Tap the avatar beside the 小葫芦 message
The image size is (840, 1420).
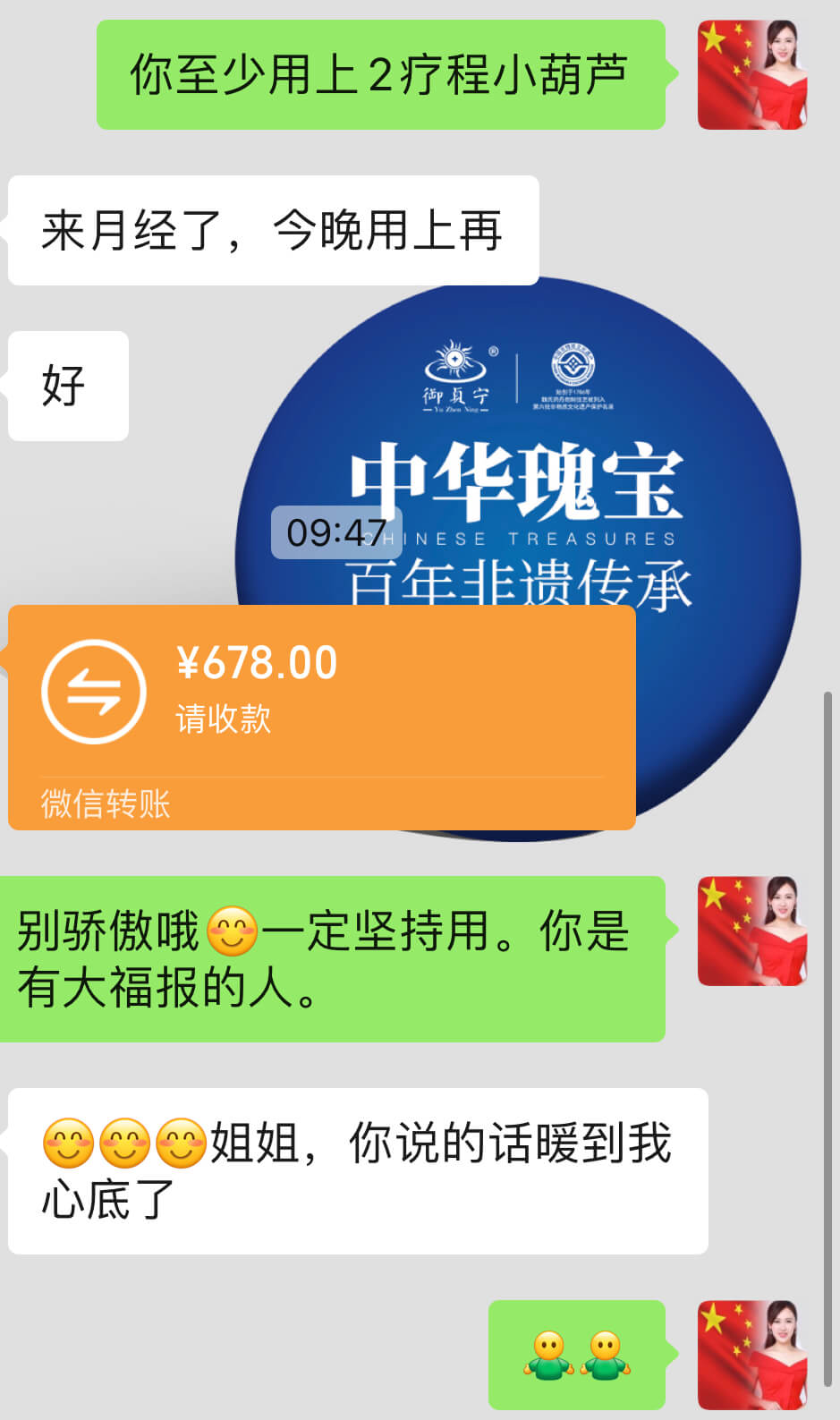click(752, 74)
